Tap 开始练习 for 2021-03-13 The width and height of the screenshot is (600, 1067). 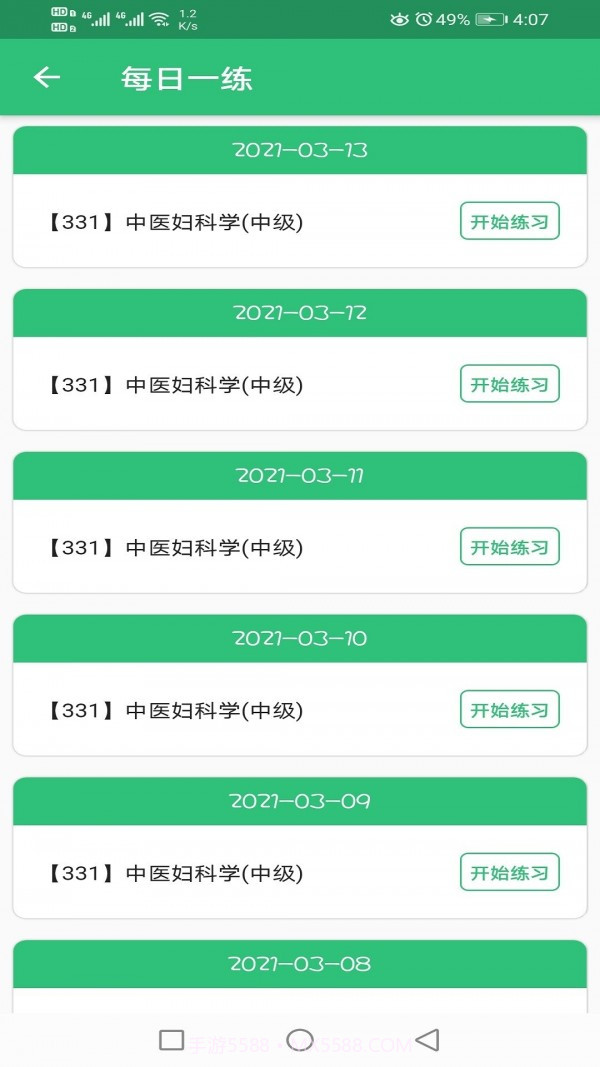click(509, 221)
